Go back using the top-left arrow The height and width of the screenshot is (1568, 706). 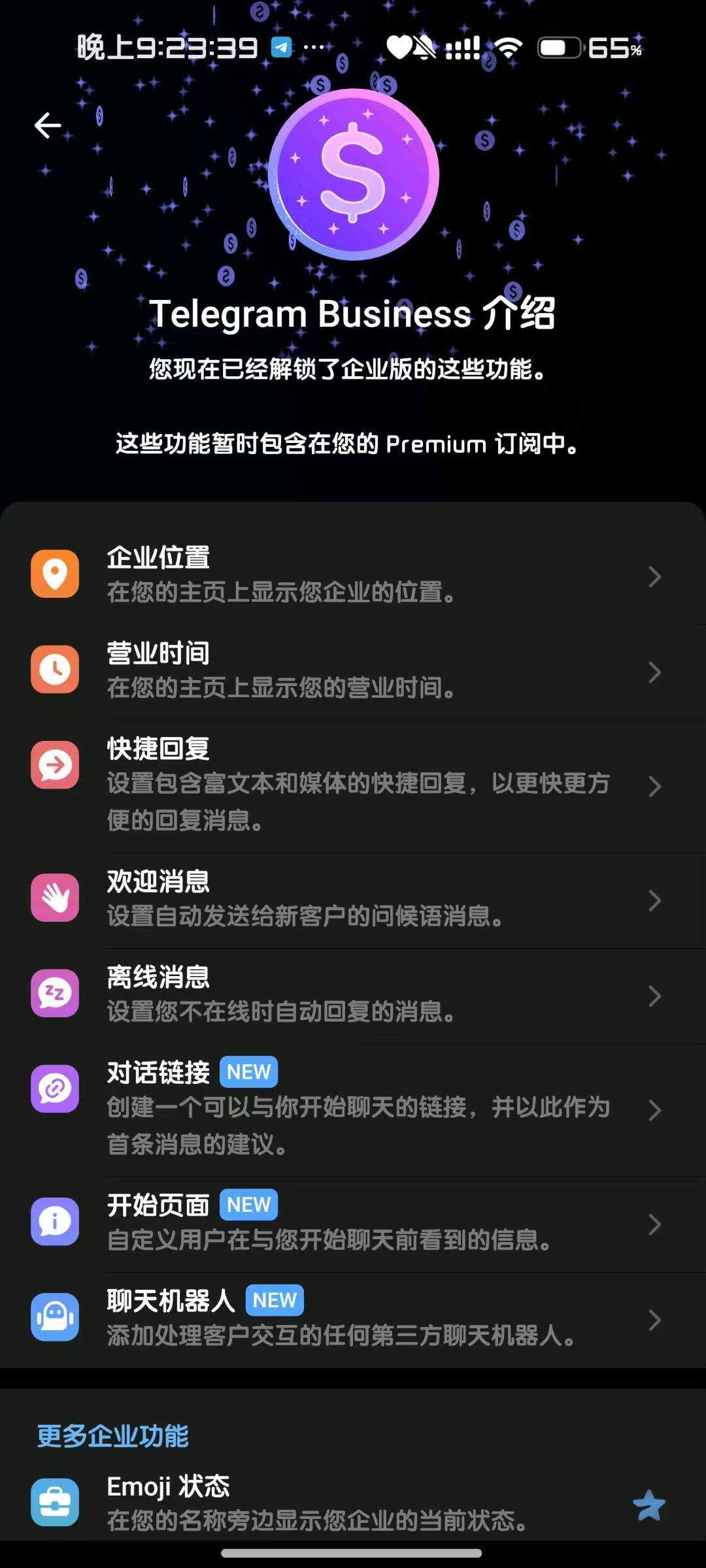pyautogui.click(x=48, y=125)
